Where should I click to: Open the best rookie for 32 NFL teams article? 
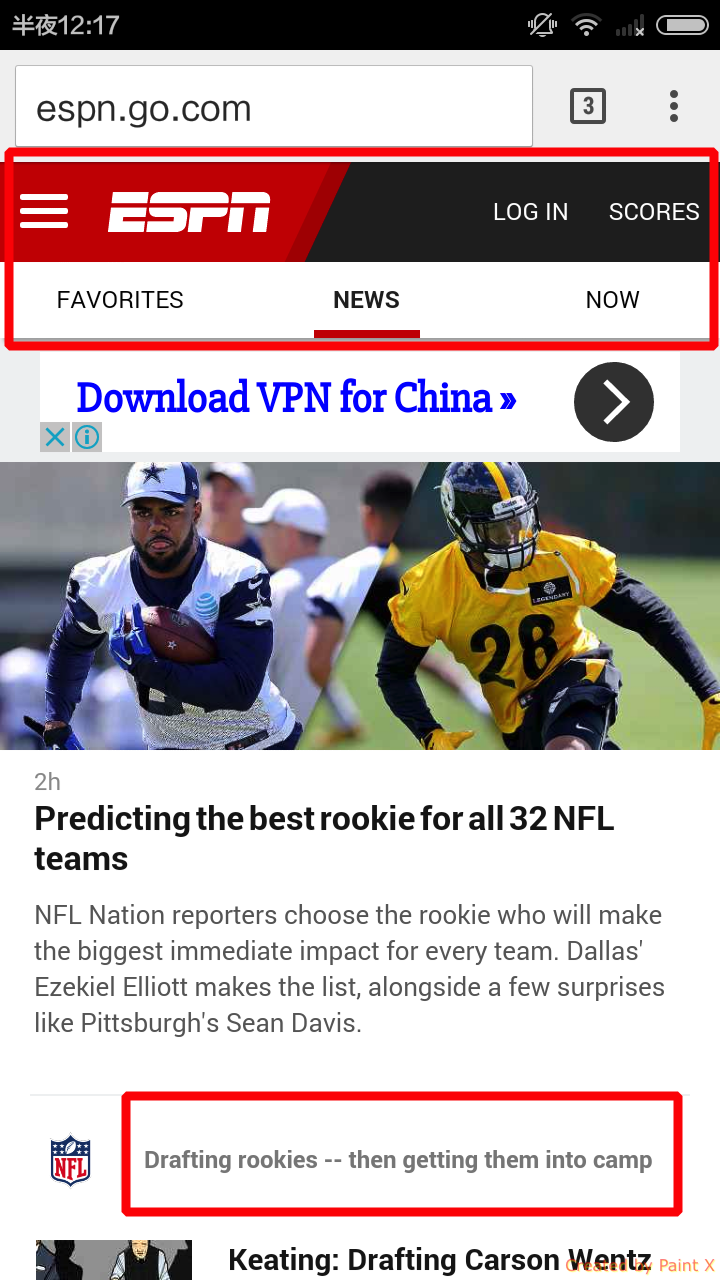[324, 838]
